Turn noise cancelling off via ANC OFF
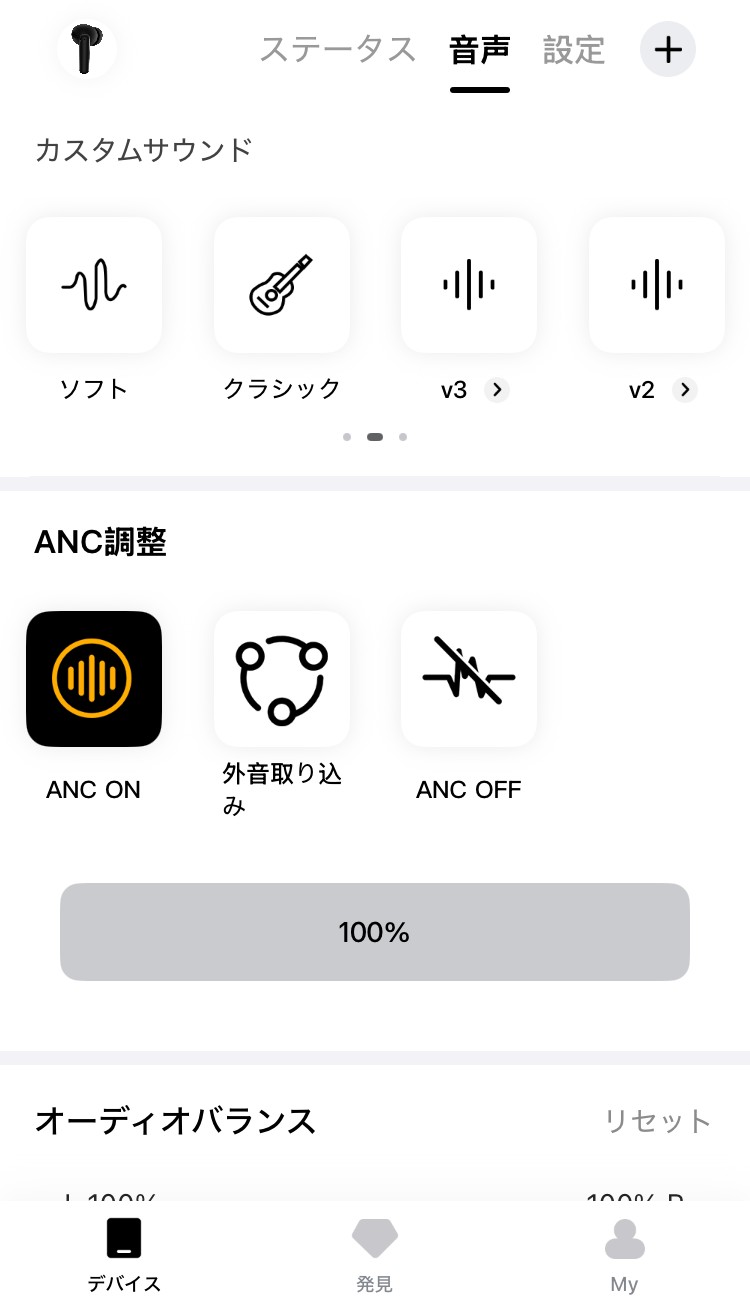 (468, 678)
